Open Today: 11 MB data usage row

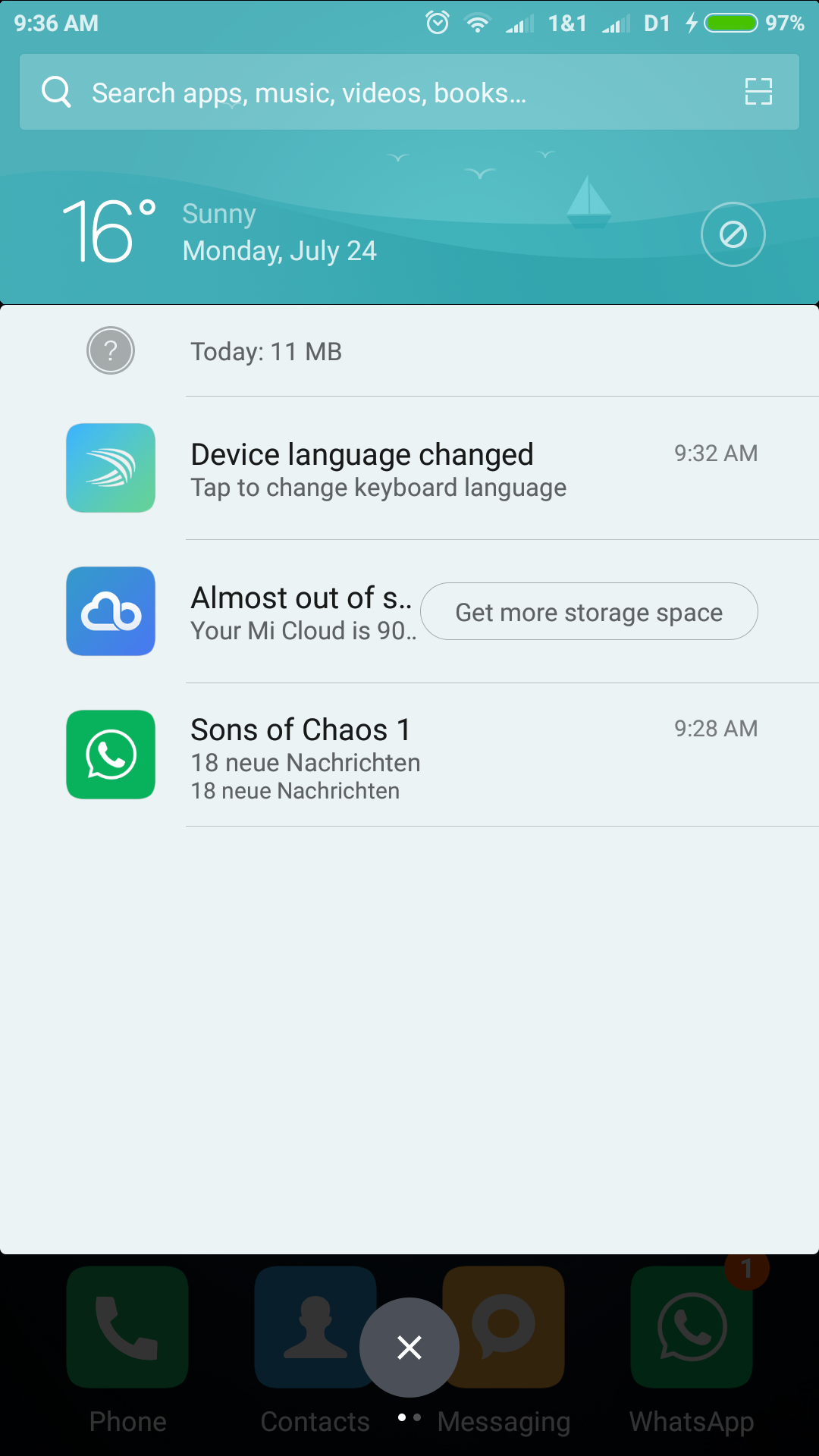coord(409,351)
